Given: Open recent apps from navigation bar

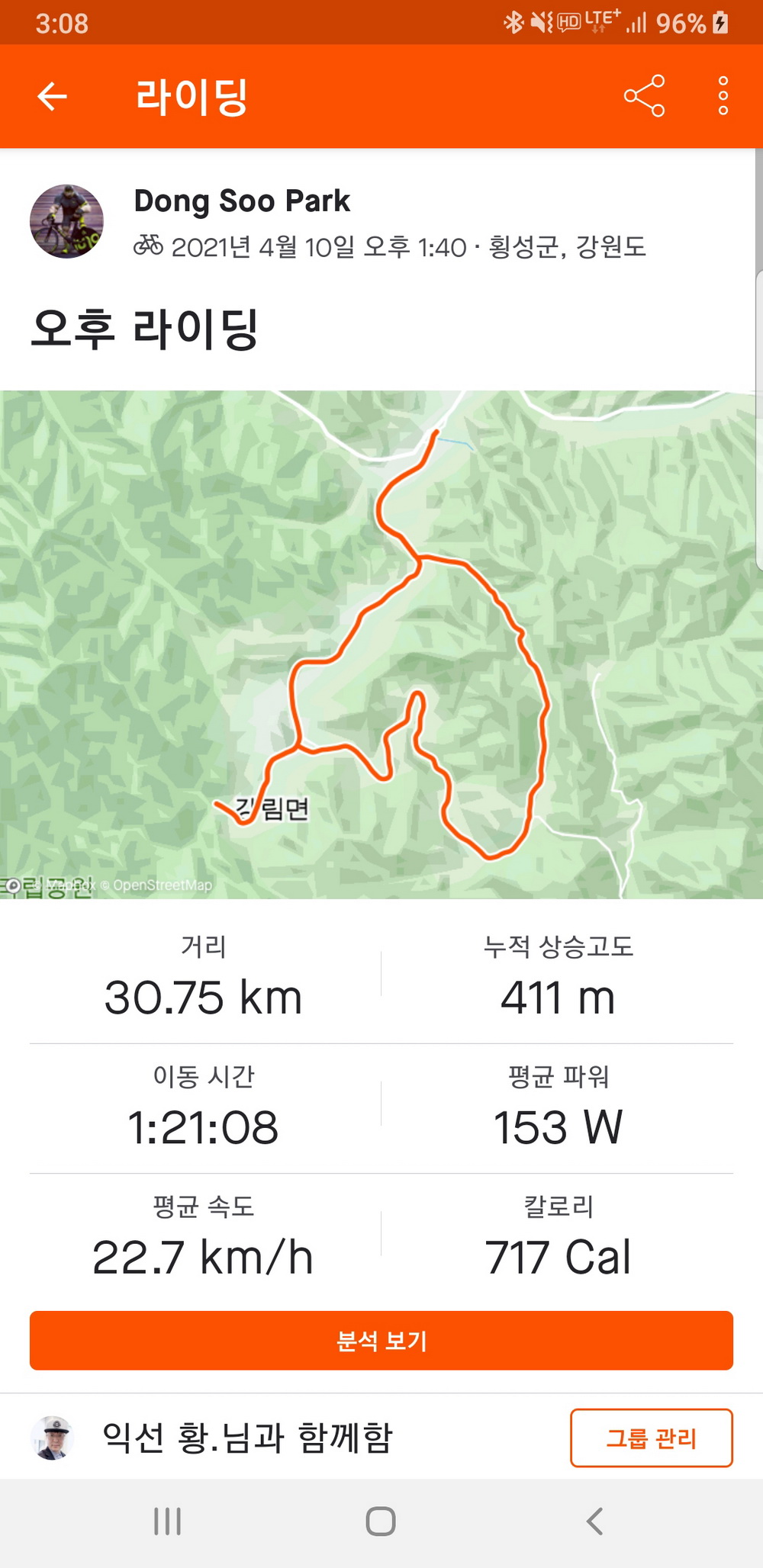Looking at the screenshot, I should click(167, 1521).
